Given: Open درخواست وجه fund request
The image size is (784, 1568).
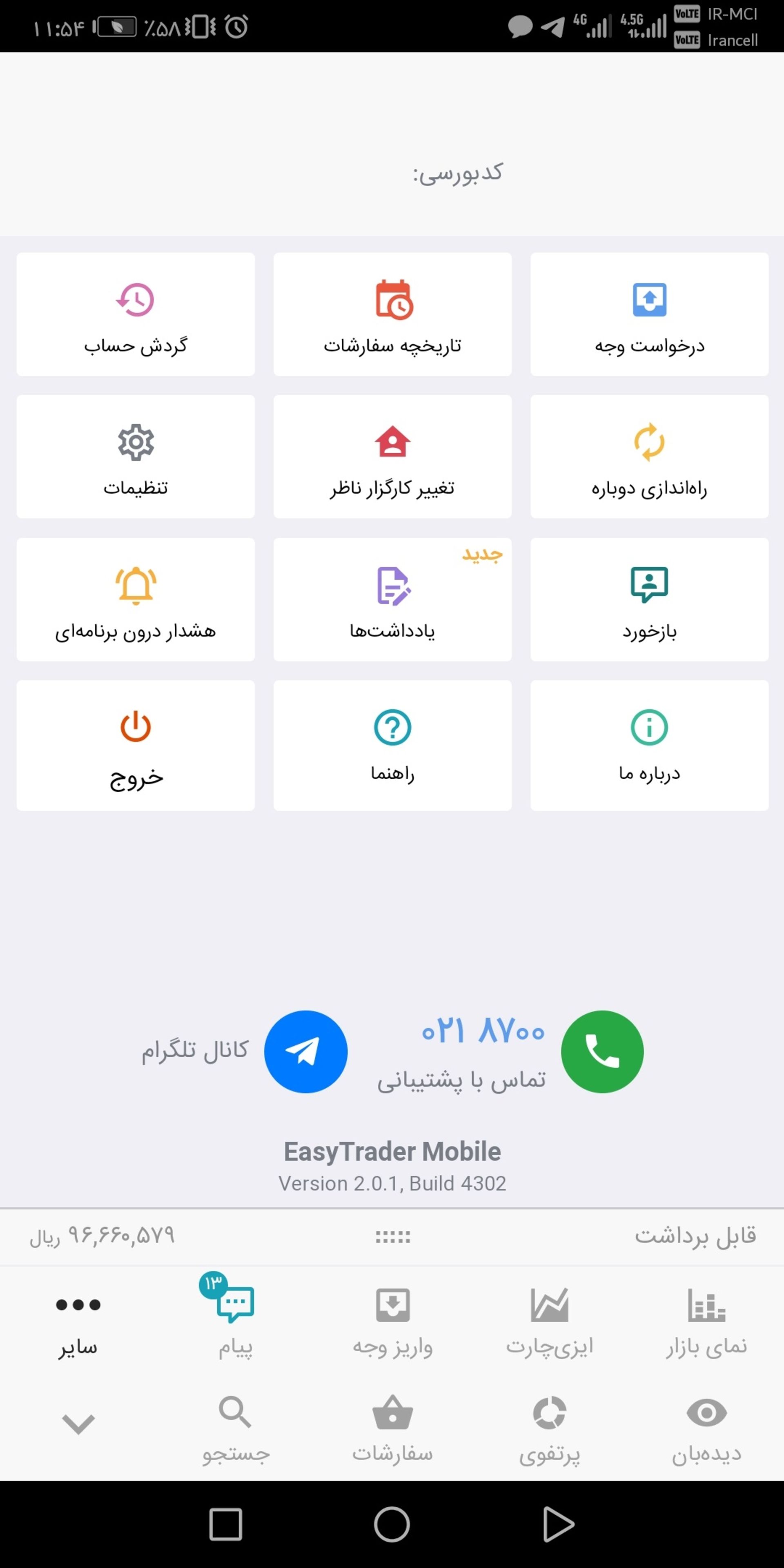Looking at the screenshot, I should click(649, 315).
